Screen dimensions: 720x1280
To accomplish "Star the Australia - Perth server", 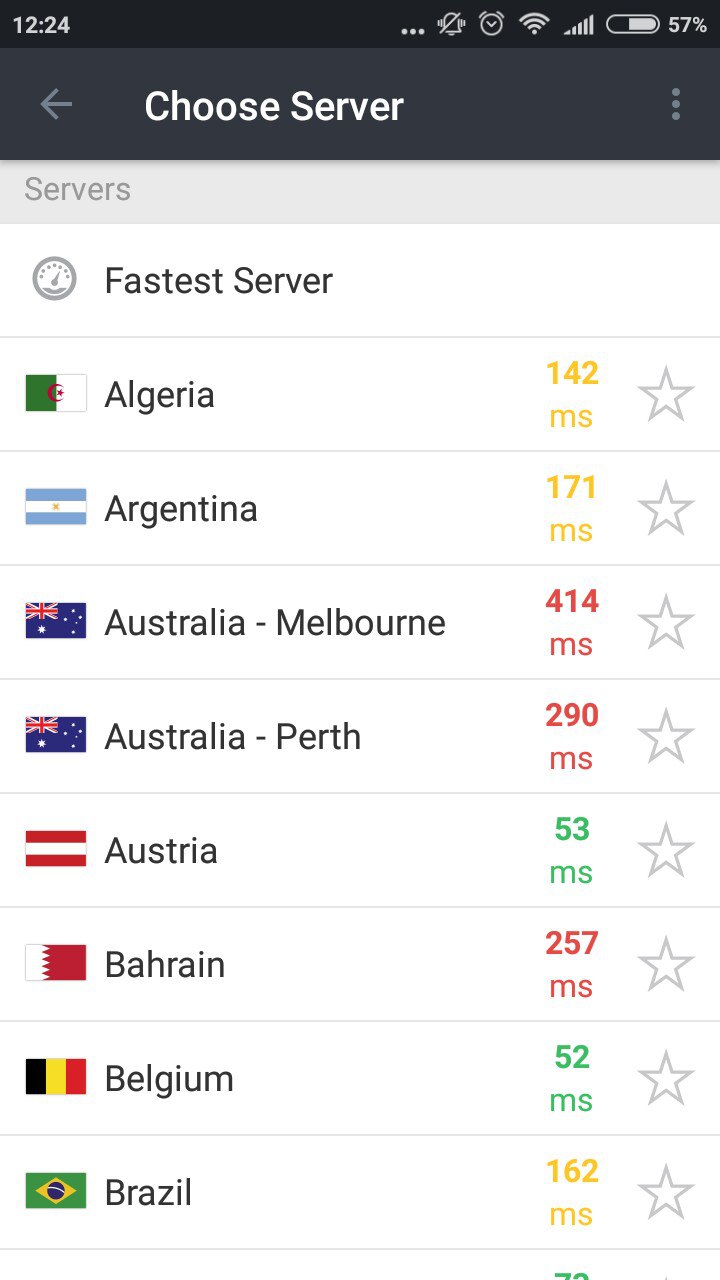I will coord(666,736).
